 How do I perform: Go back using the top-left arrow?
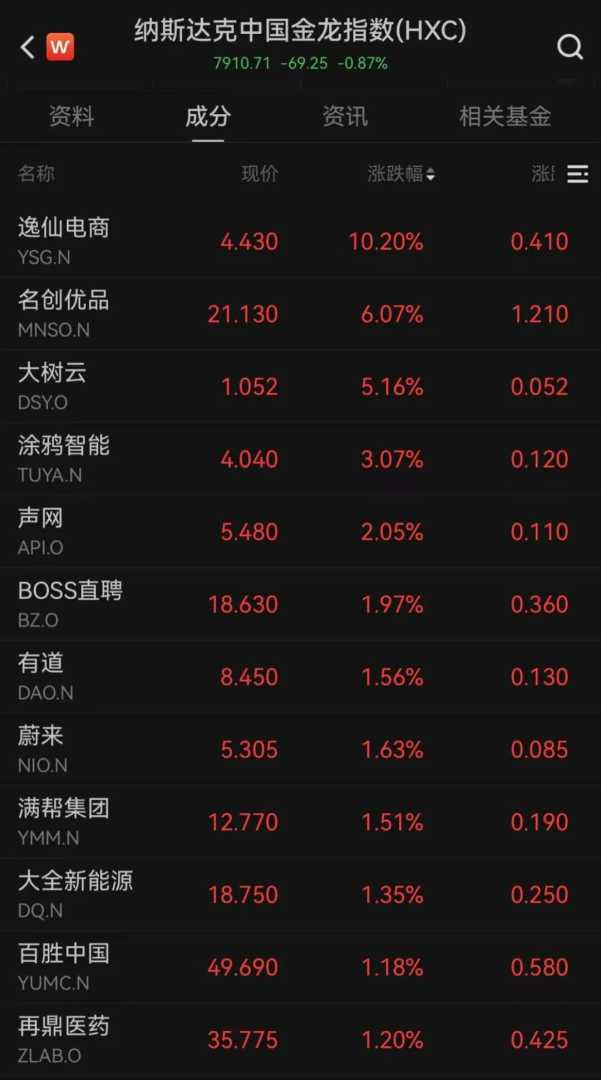(27, 46)
